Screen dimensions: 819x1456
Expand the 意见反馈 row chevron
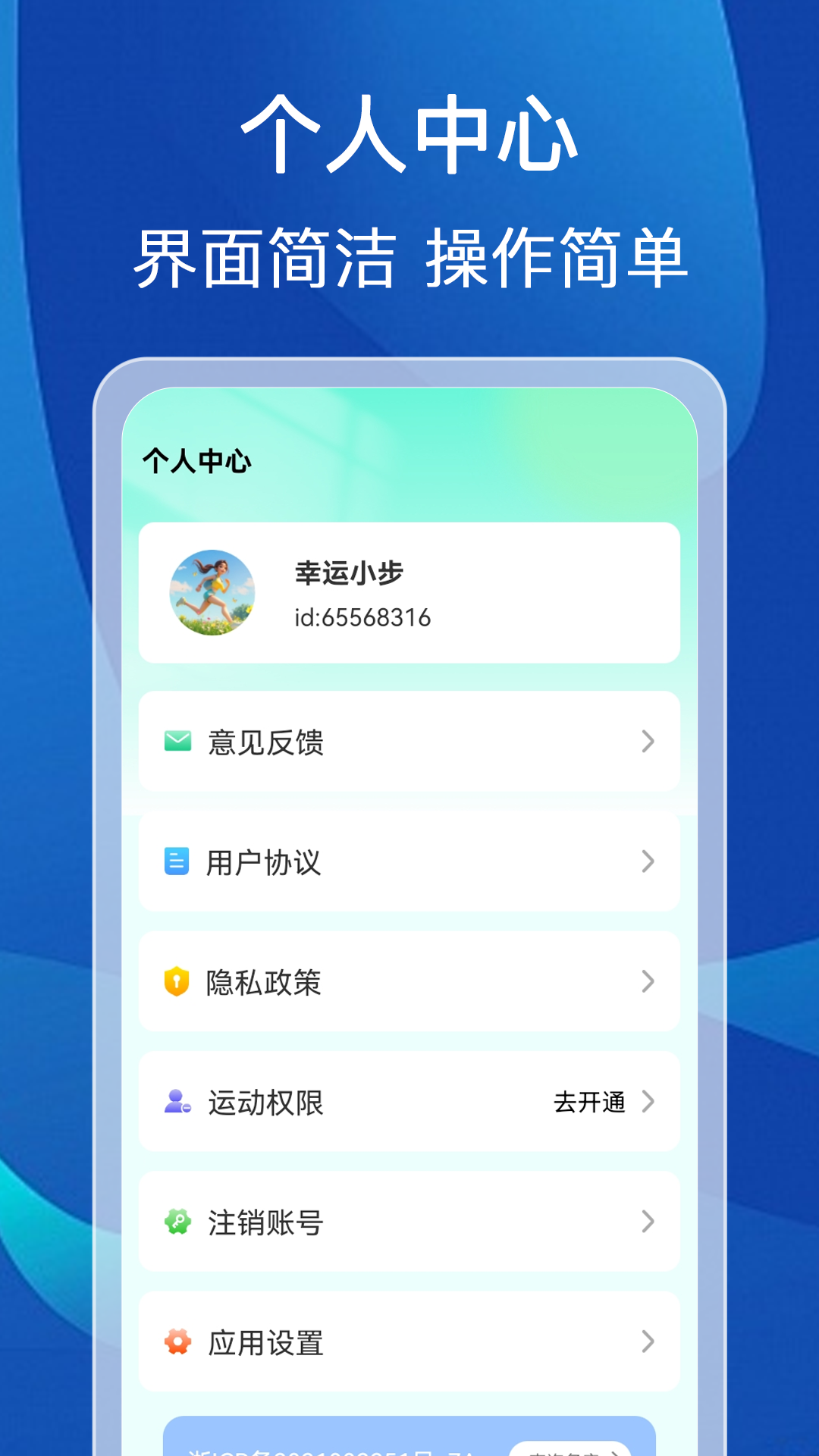647,742
